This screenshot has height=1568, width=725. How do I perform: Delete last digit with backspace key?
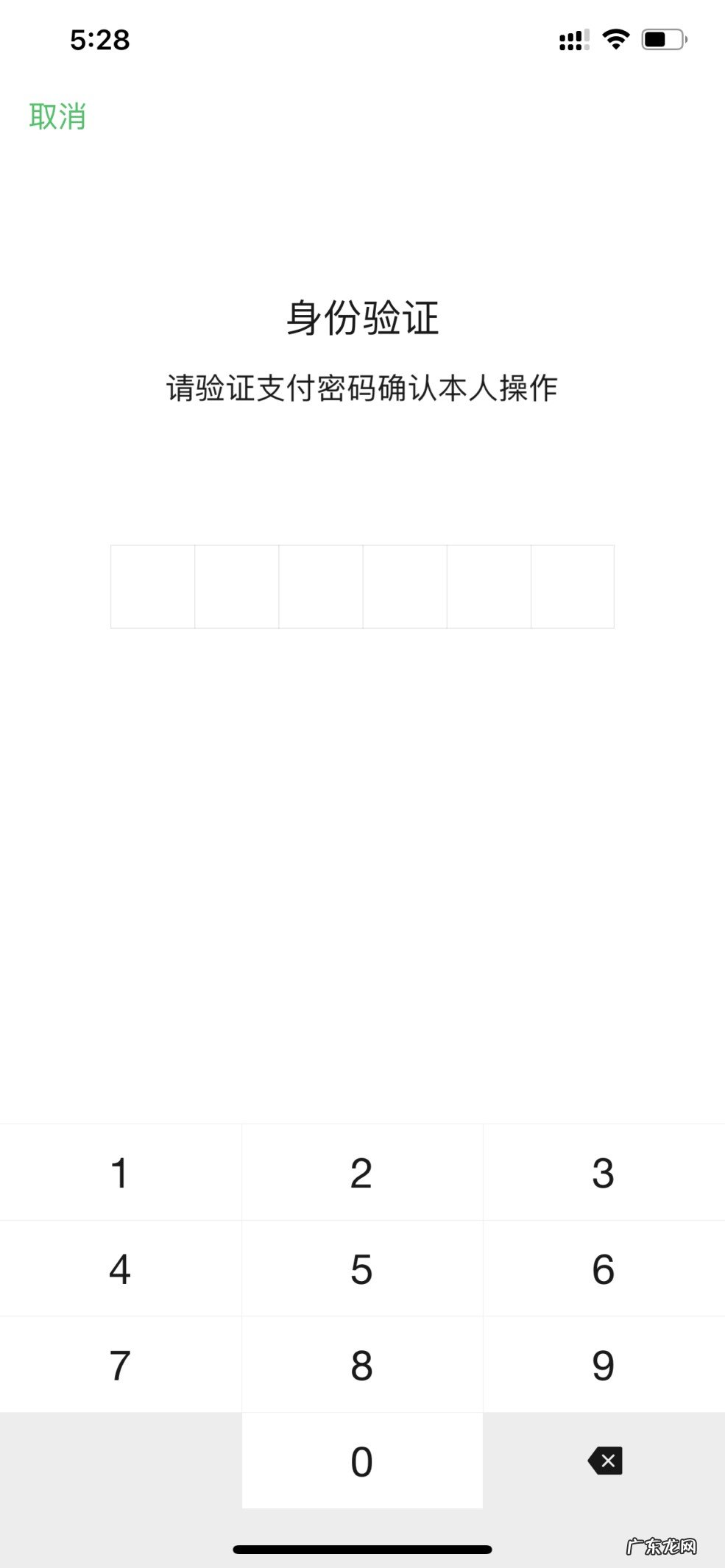tap(605, 1461)
